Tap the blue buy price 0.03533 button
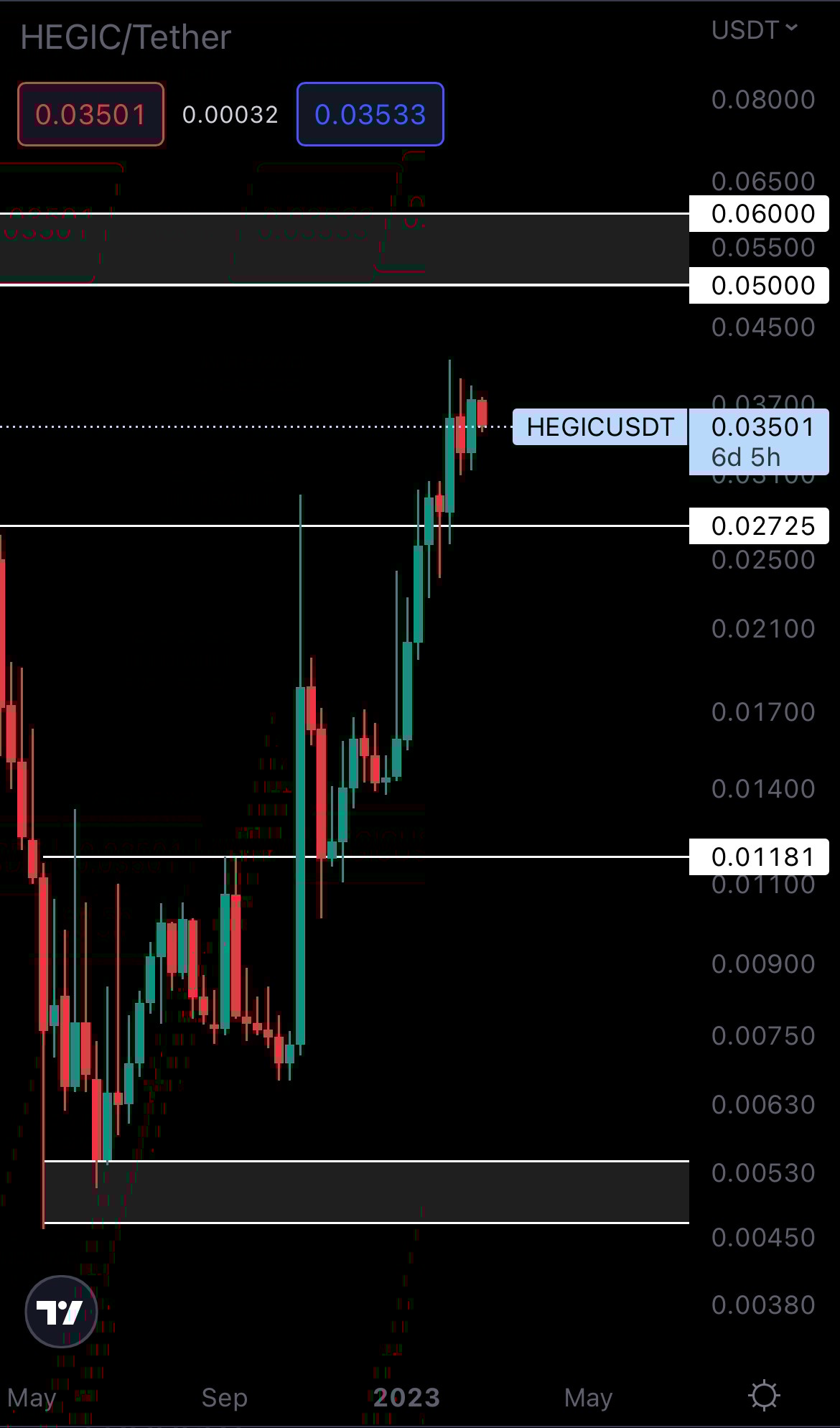Viewport: 840px width, 1428px height. tap(370, 115)
